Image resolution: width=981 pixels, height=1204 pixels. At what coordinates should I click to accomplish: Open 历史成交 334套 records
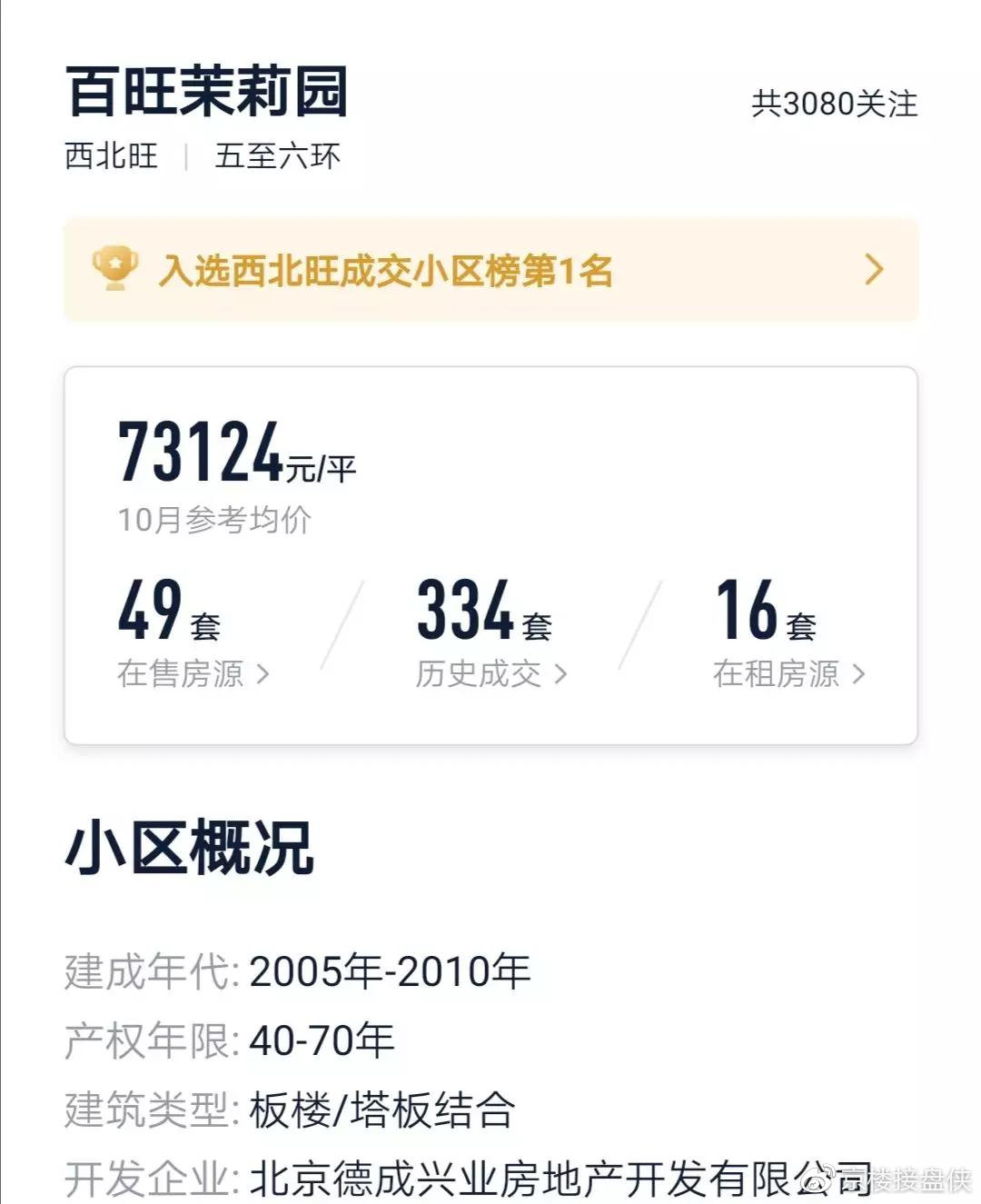point(490,673)
